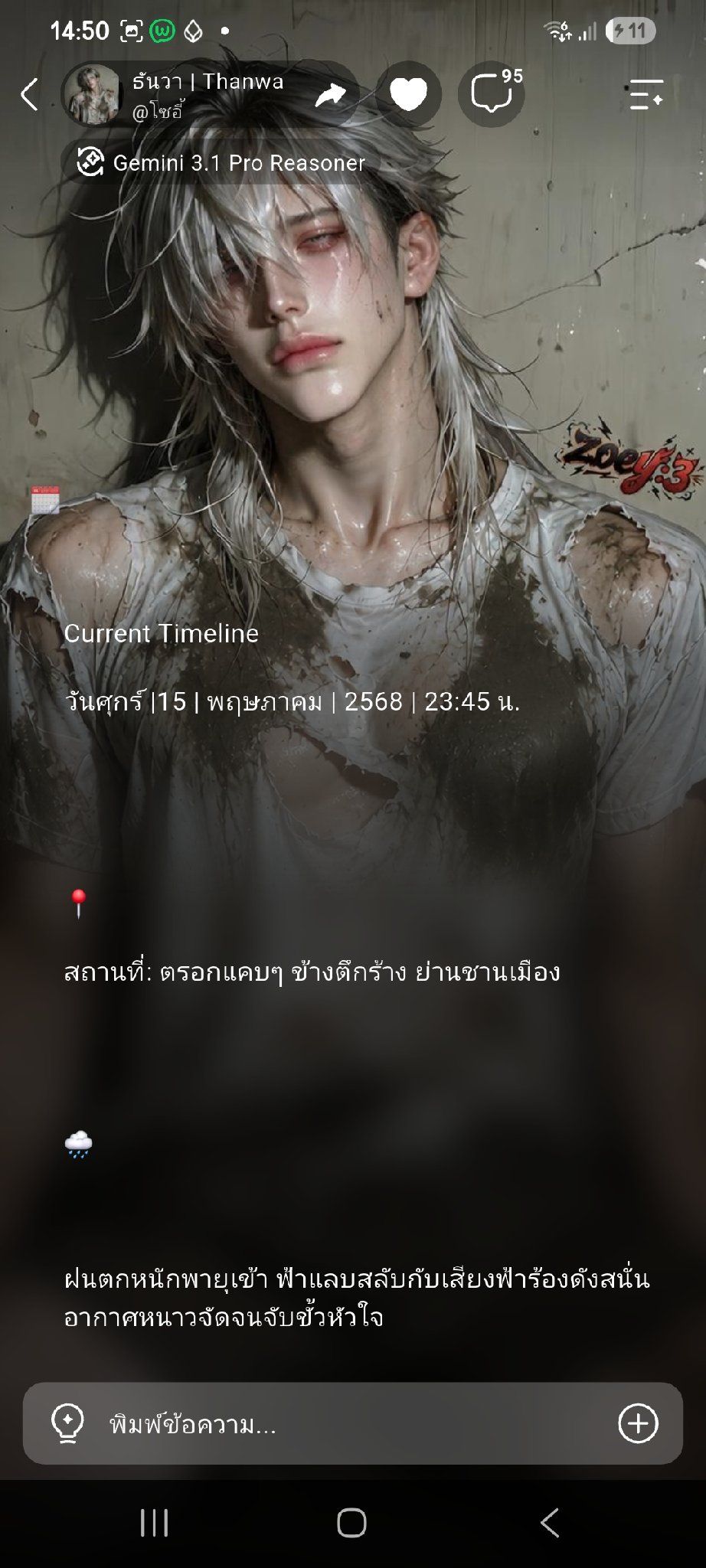Tap the Gemini 3.1 Pro Reasoner model chip
Viewport: 706px width, 1568px height.
pos(221,162)
